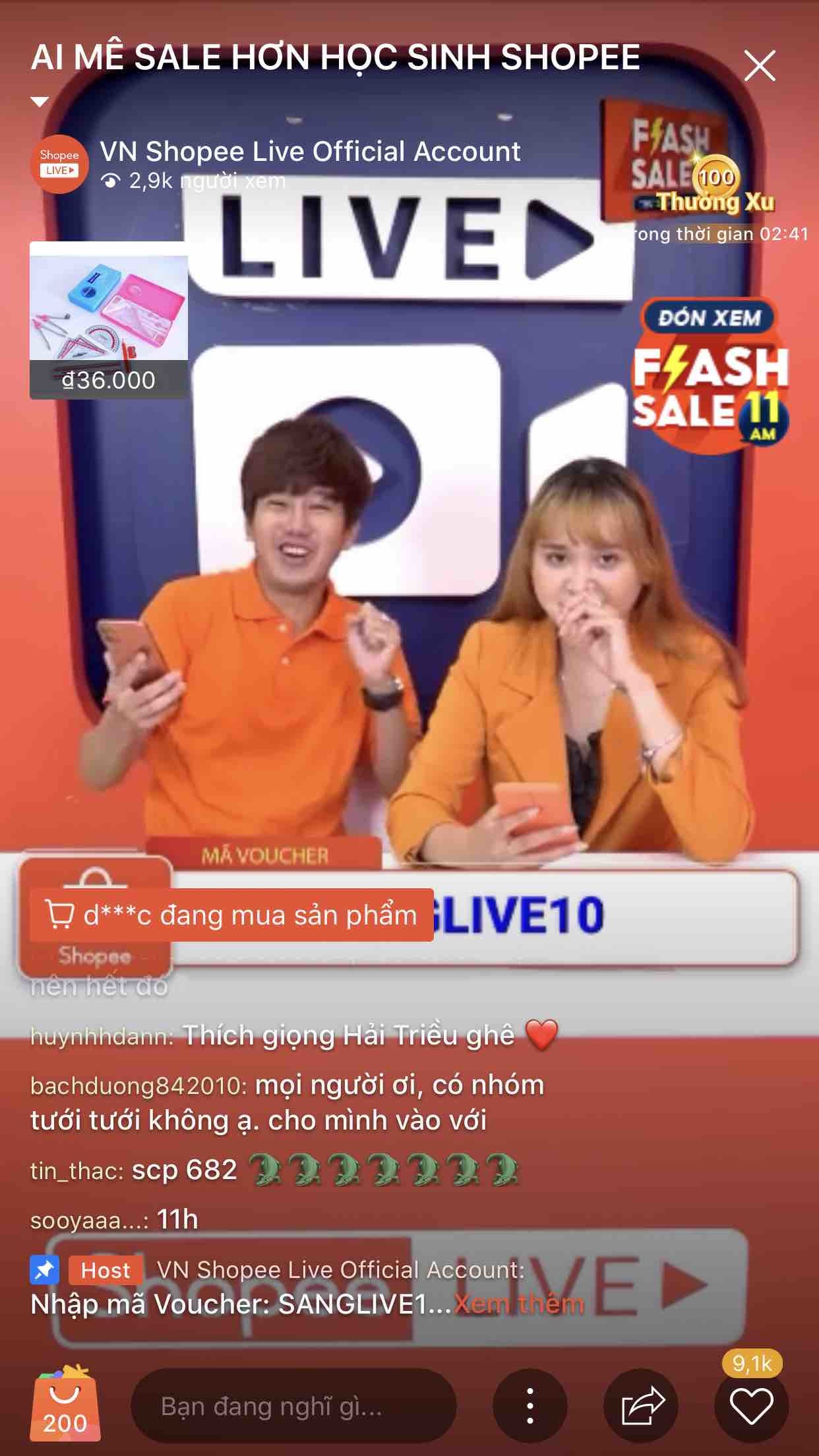Open the three-dot more options menu
The height and width of the screenshot is (1456, 819).
tap(530, 1407)
